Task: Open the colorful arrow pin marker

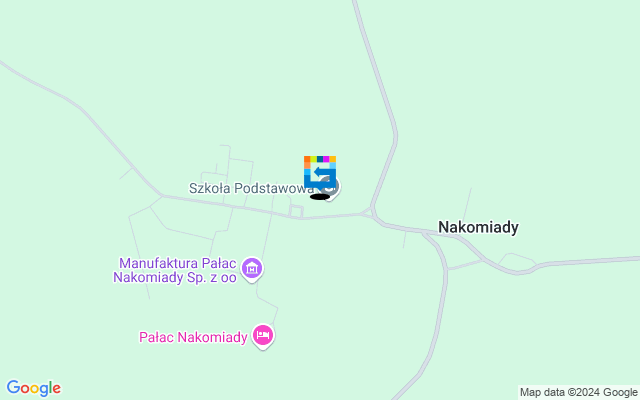Action: pyautogui.click(x=320, y=171)
